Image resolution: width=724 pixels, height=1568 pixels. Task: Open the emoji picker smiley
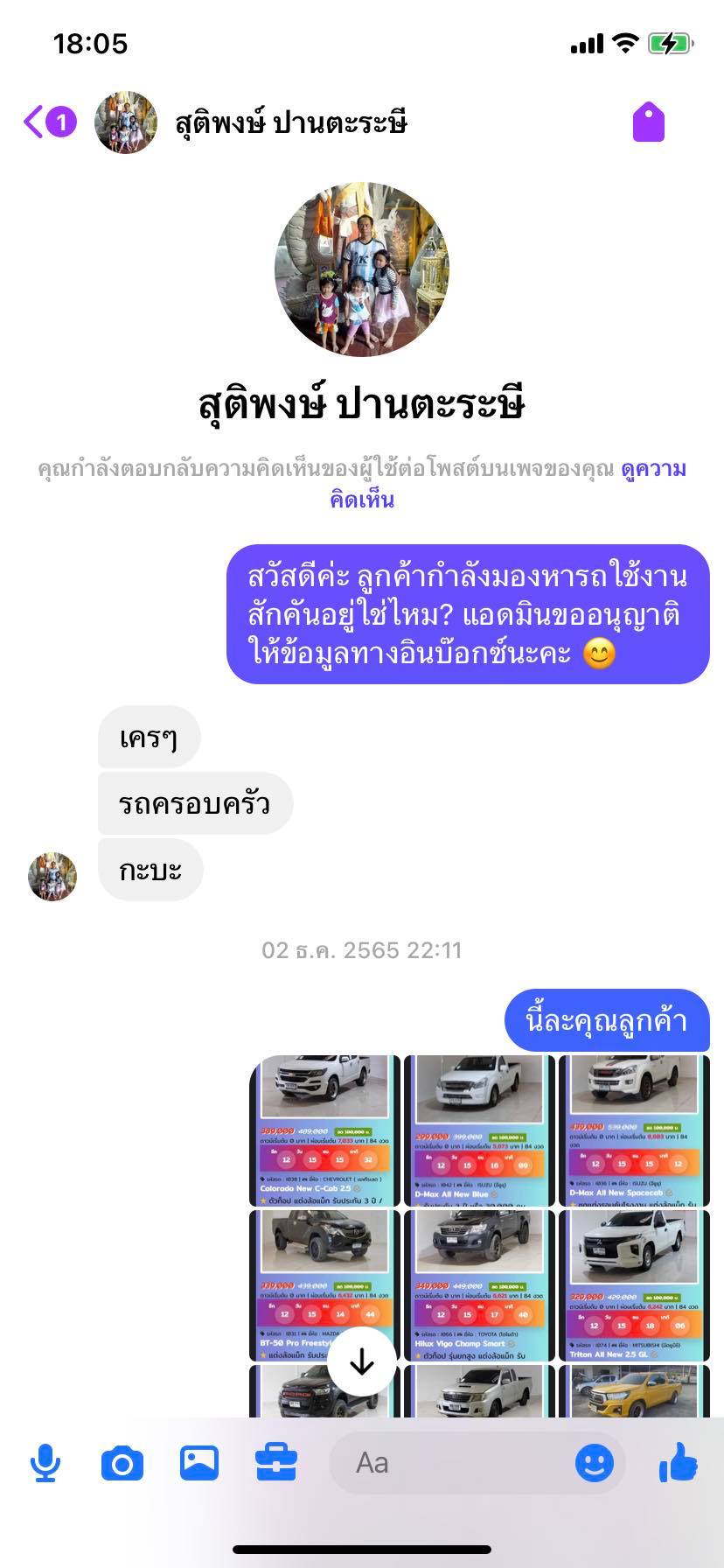(x=595, y=1464)
